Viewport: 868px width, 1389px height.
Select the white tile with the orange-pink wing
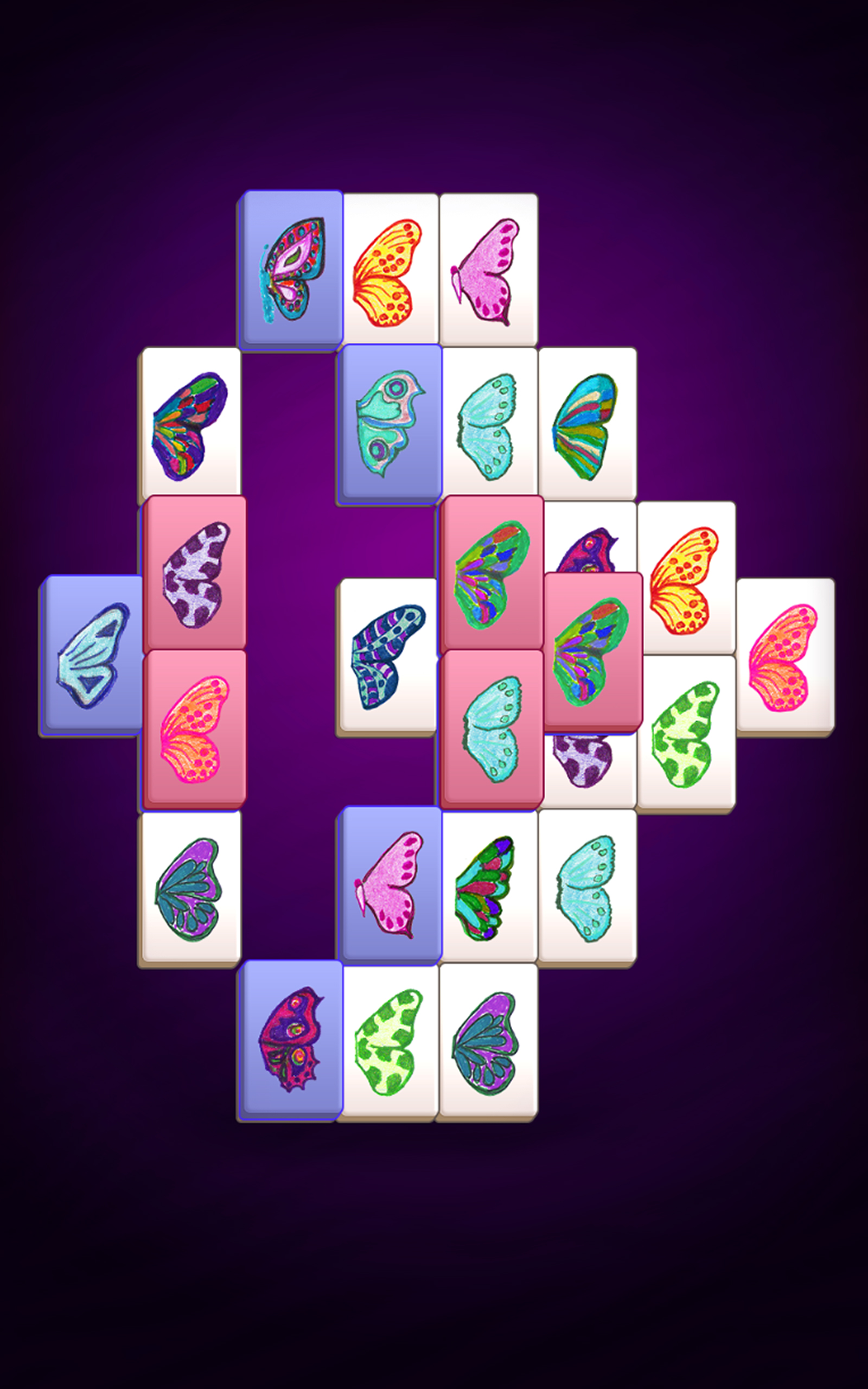point(786,655)
